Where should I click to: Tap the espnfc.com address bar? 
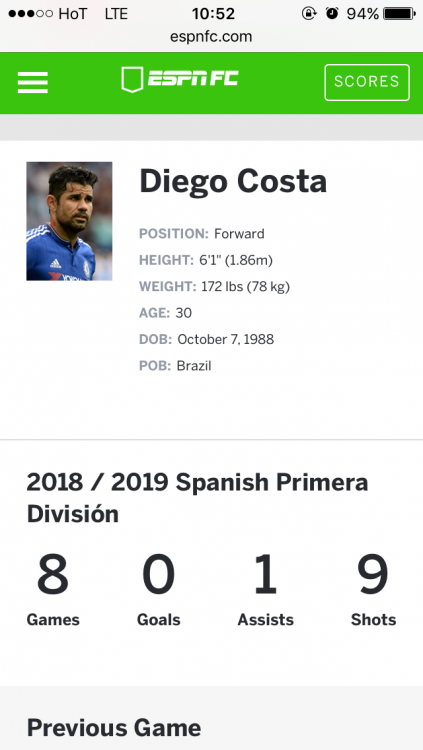(211, 37)
